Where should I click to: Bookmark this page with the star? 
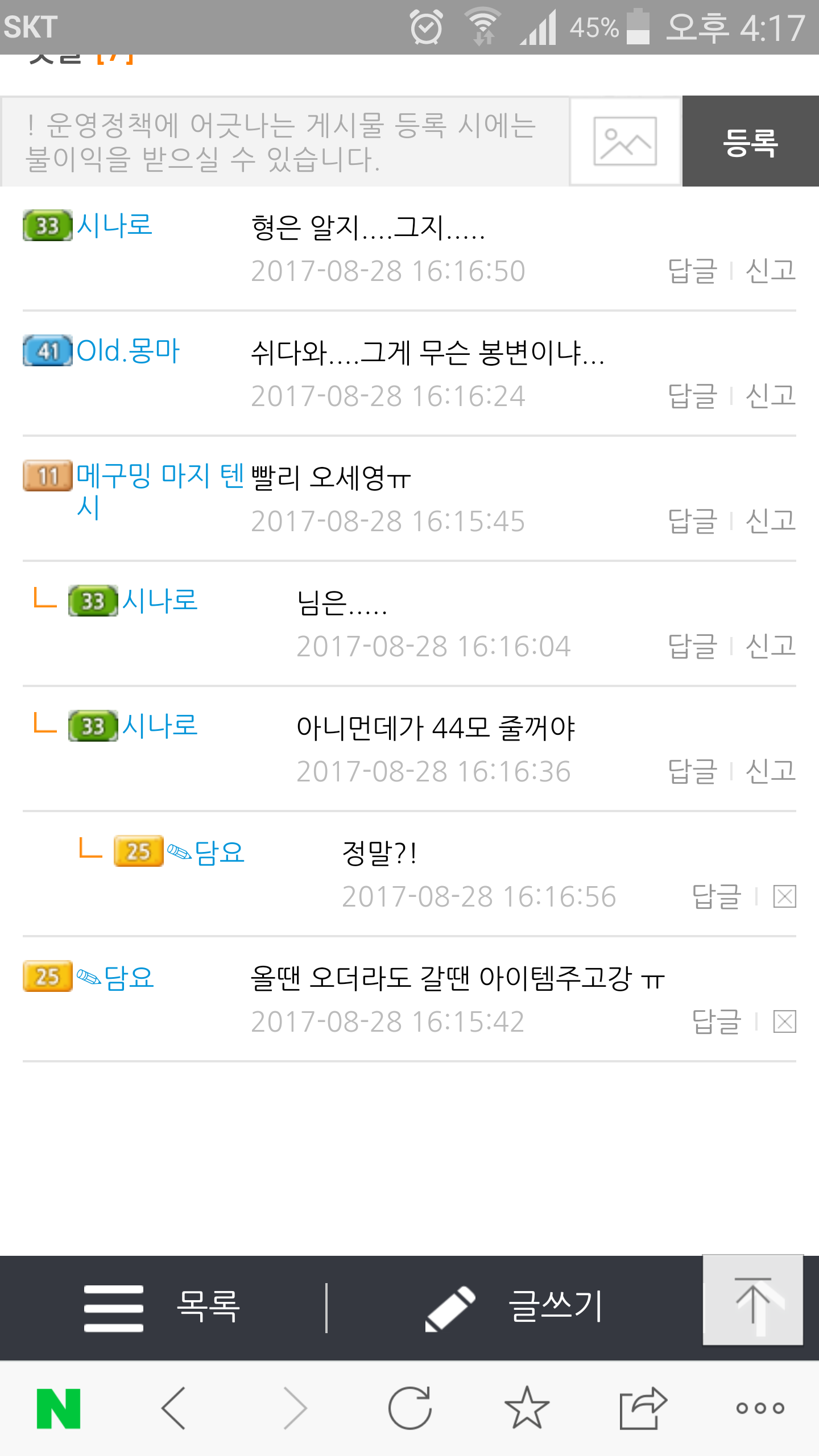(527, 1408)
